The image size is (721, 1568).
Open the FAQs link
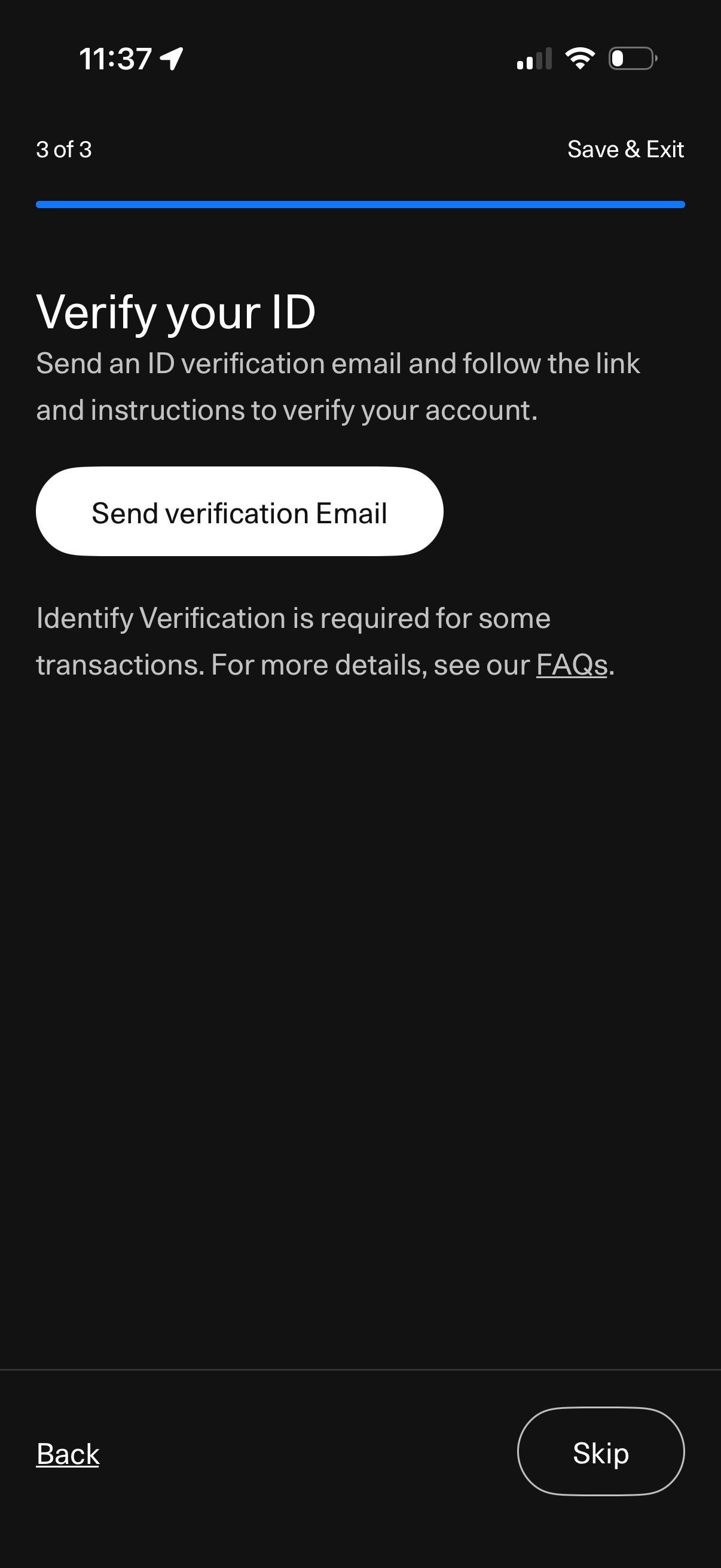point(572,665)
